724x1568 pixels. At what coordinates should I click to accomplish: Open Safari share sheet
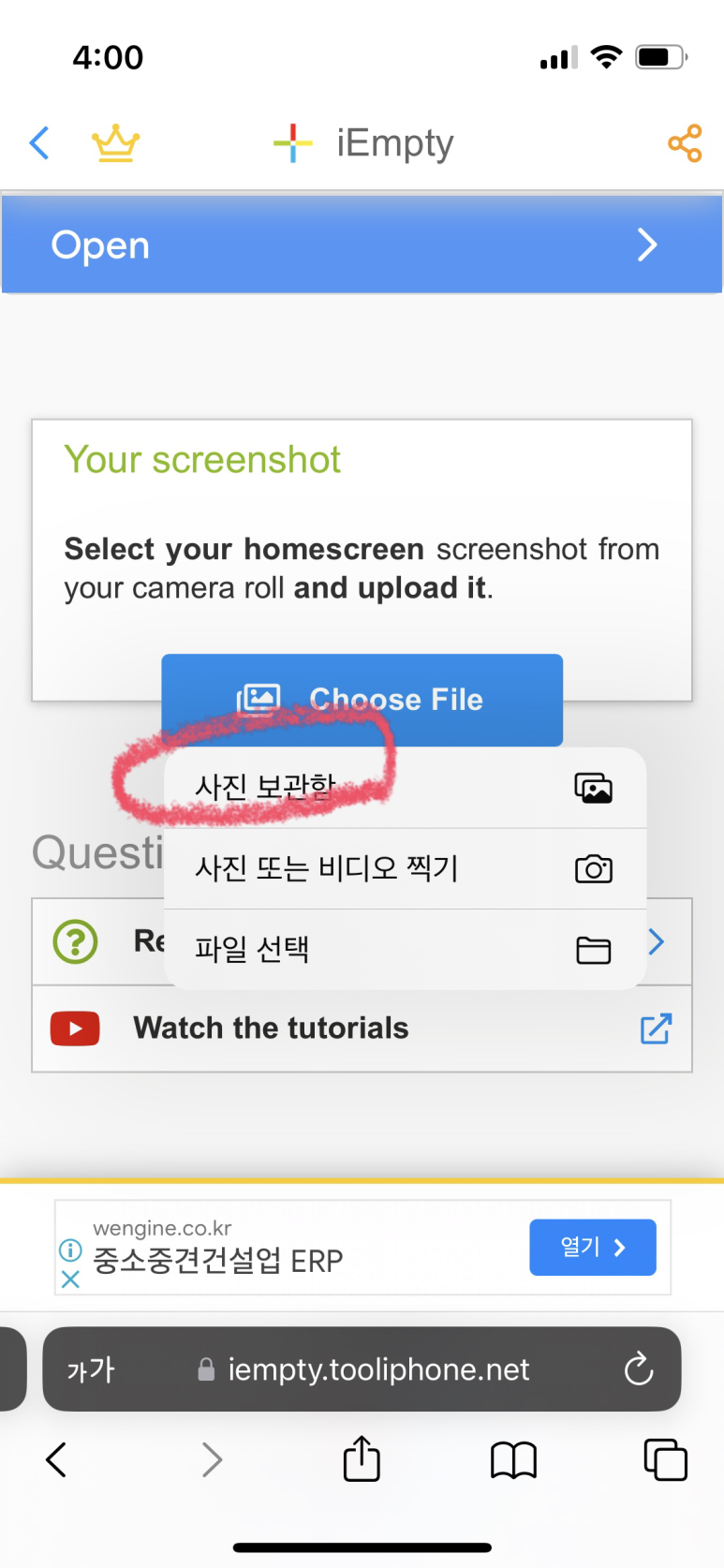pos(362,1457)
